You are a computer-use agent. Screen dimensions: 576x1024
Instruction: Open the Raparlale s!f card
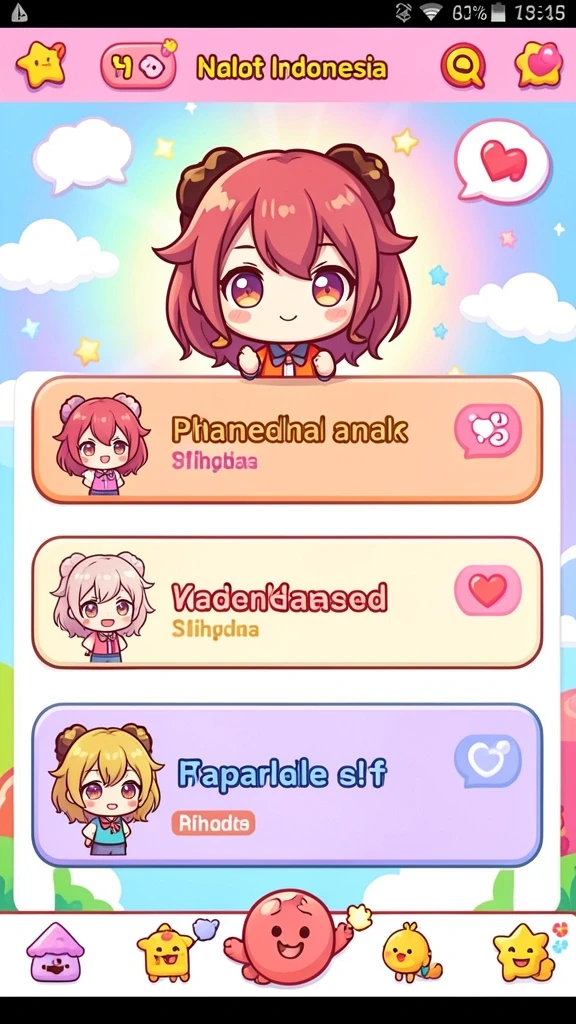[287, 785]
